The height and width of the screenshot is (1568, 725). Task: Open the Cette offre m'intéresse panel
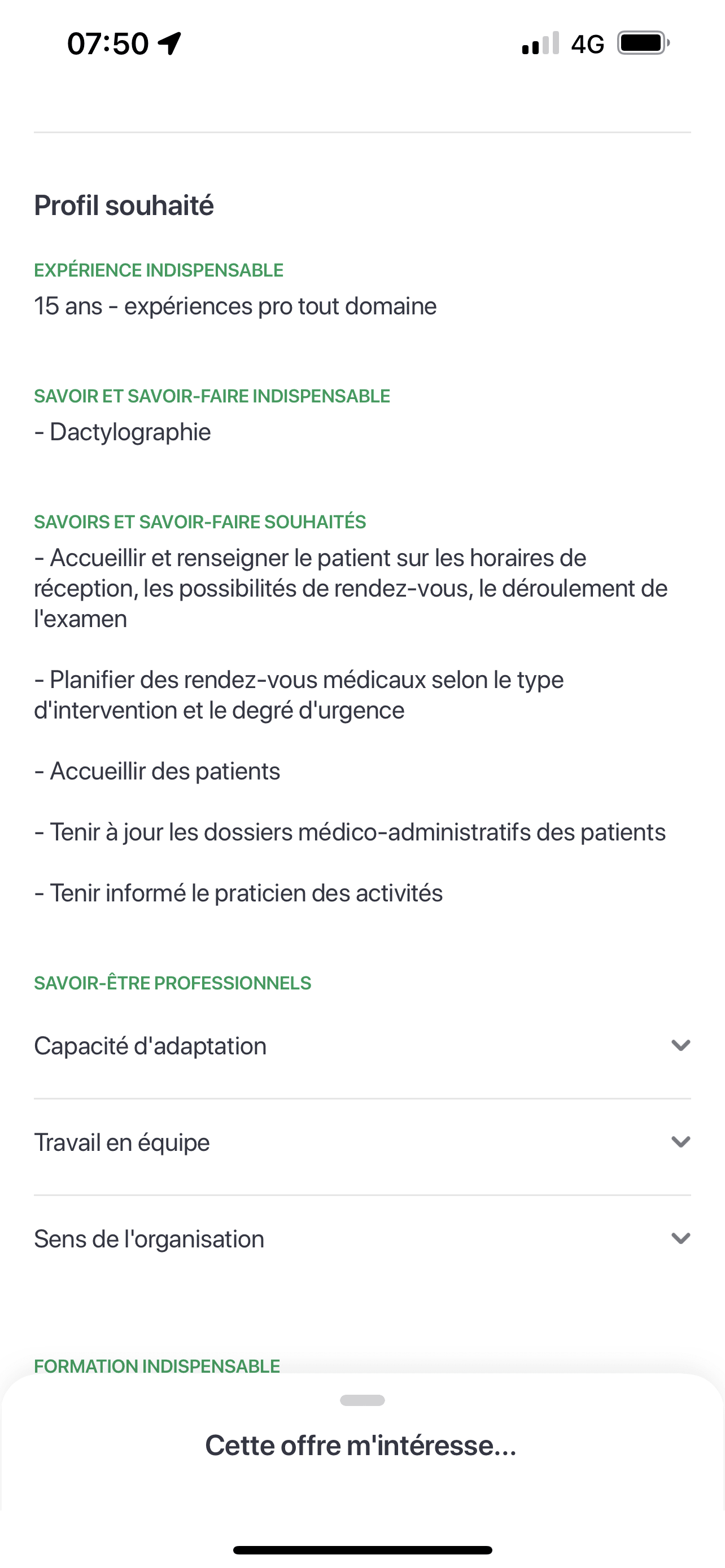coord(361,1445)
